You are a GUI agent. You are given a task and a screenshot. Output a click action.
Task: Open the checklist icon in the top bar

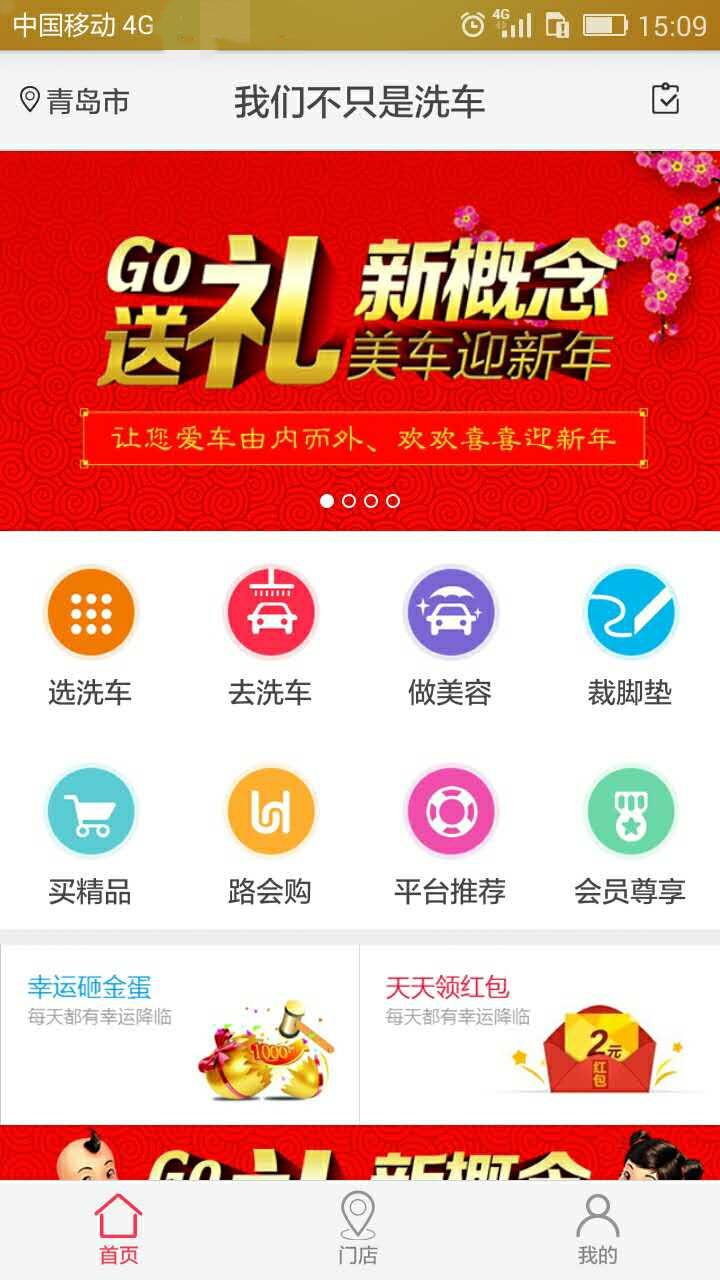coord(665,99)
